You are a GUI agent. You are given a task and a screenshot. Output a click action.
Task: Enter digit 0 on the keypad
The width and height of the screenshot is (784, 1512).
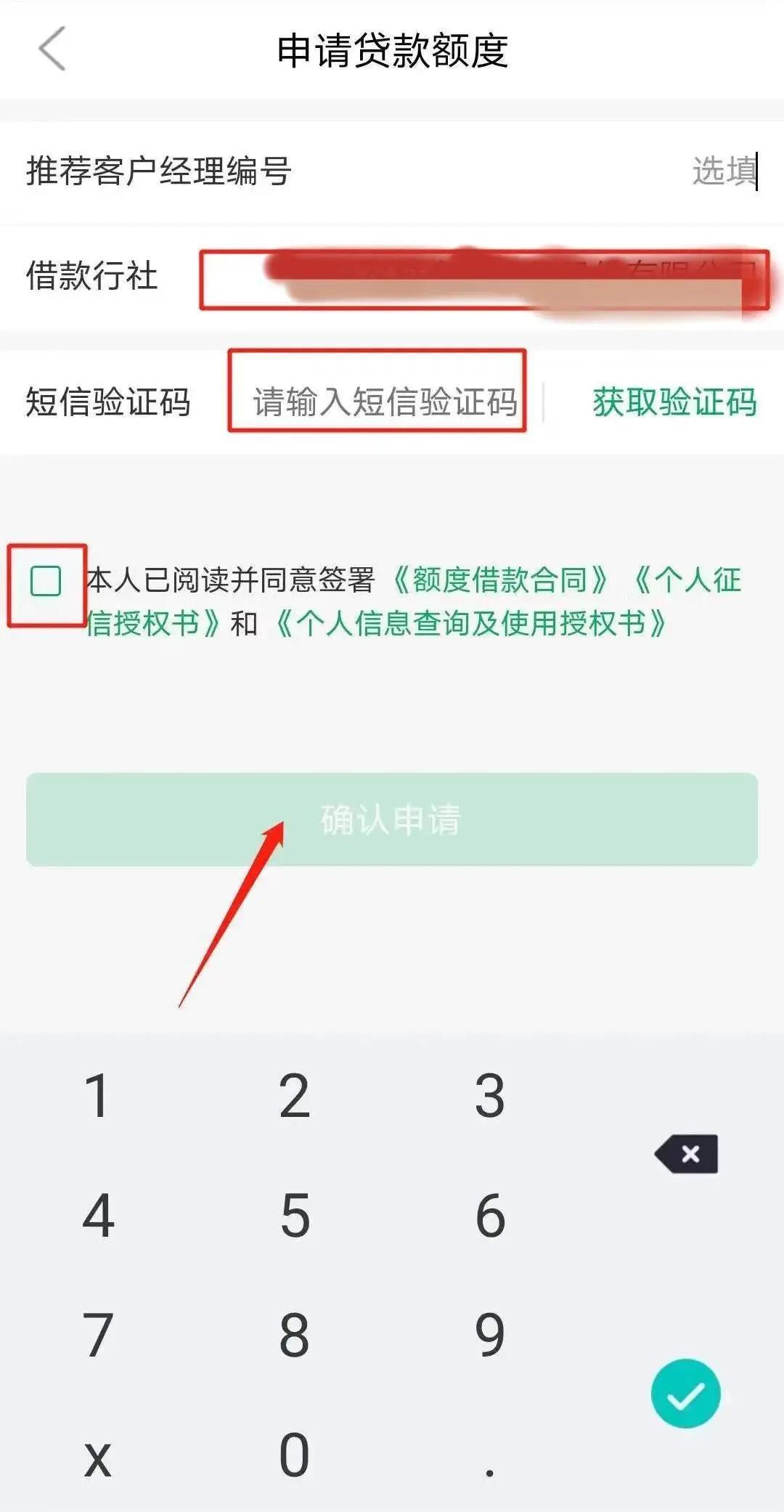(295, 1455)
